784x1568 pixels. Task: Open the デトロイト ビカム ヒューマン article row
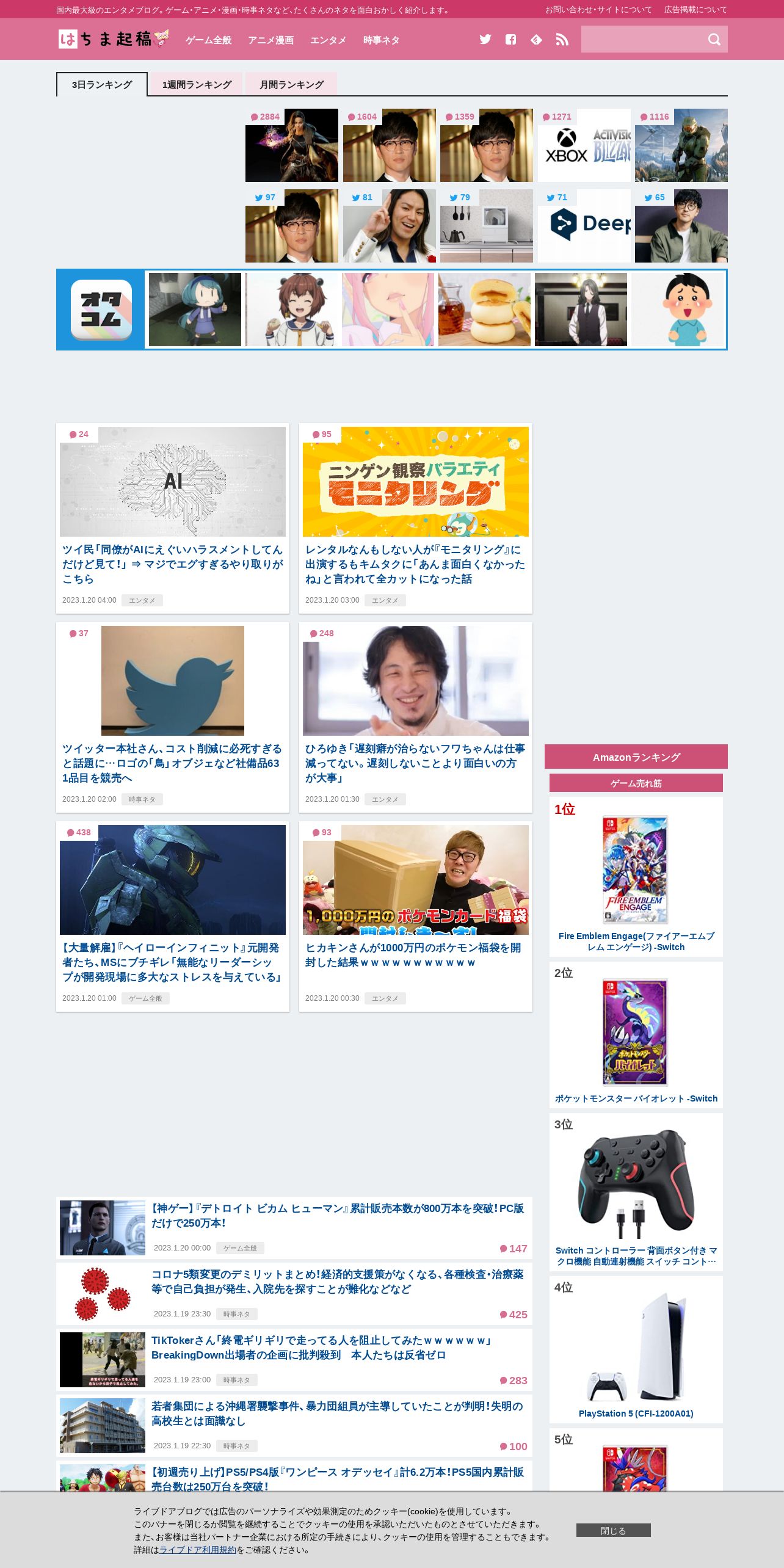[294, 1228]
